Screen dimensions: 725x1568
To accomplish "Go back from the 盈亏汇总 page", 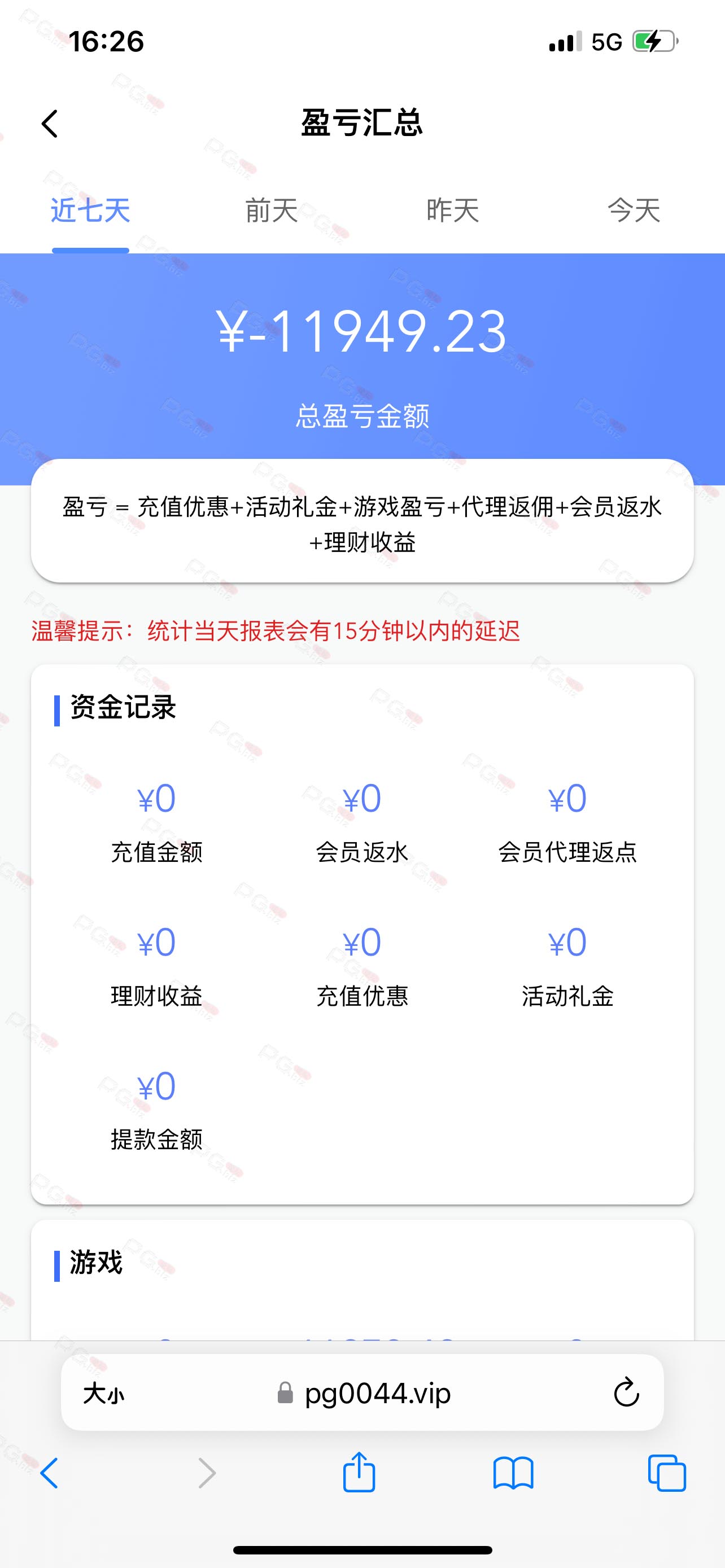I will tap(50, 124).
